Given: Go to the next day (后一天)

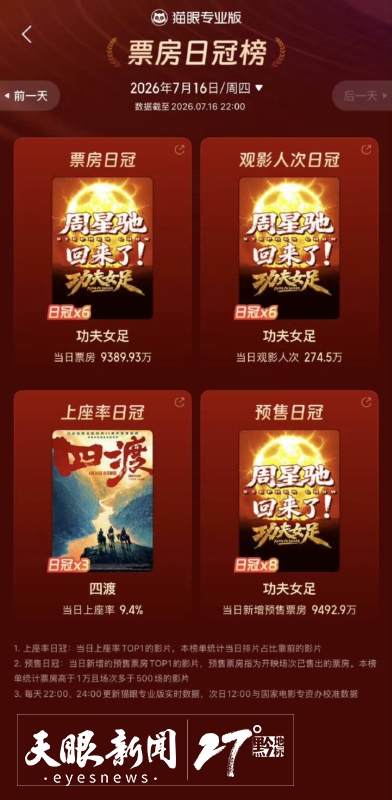Looking at the screenshot, I should [363, 96].
